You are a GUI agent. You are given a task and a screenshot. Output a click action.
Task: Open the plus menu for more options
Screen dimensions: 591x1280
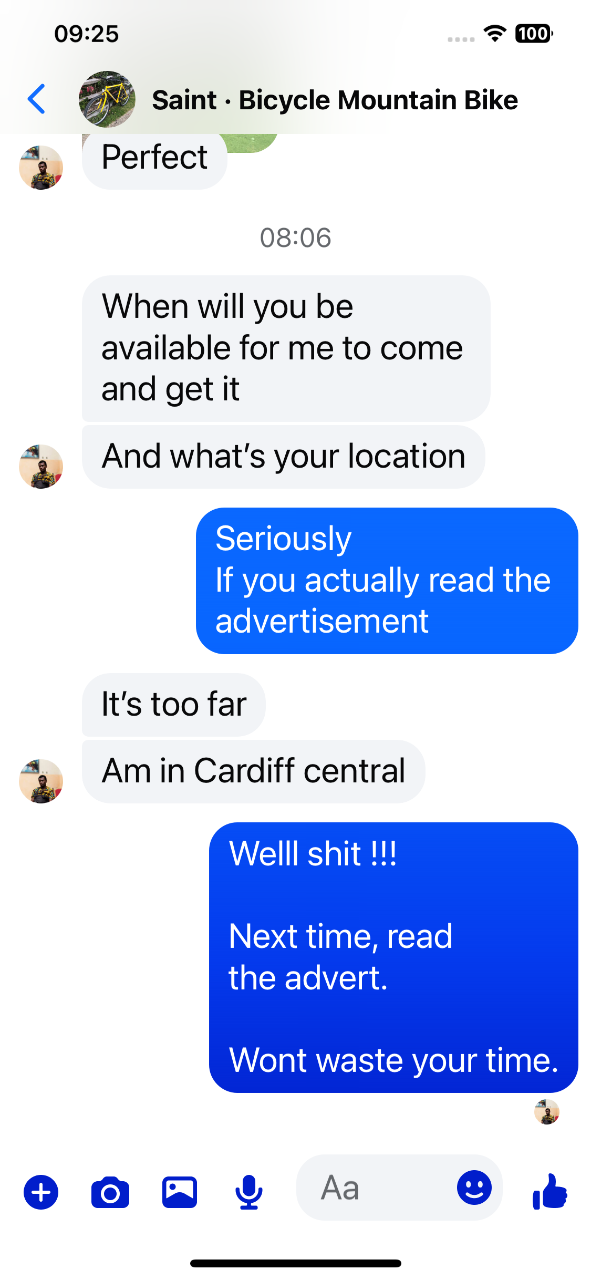[x=41, y=1192]
